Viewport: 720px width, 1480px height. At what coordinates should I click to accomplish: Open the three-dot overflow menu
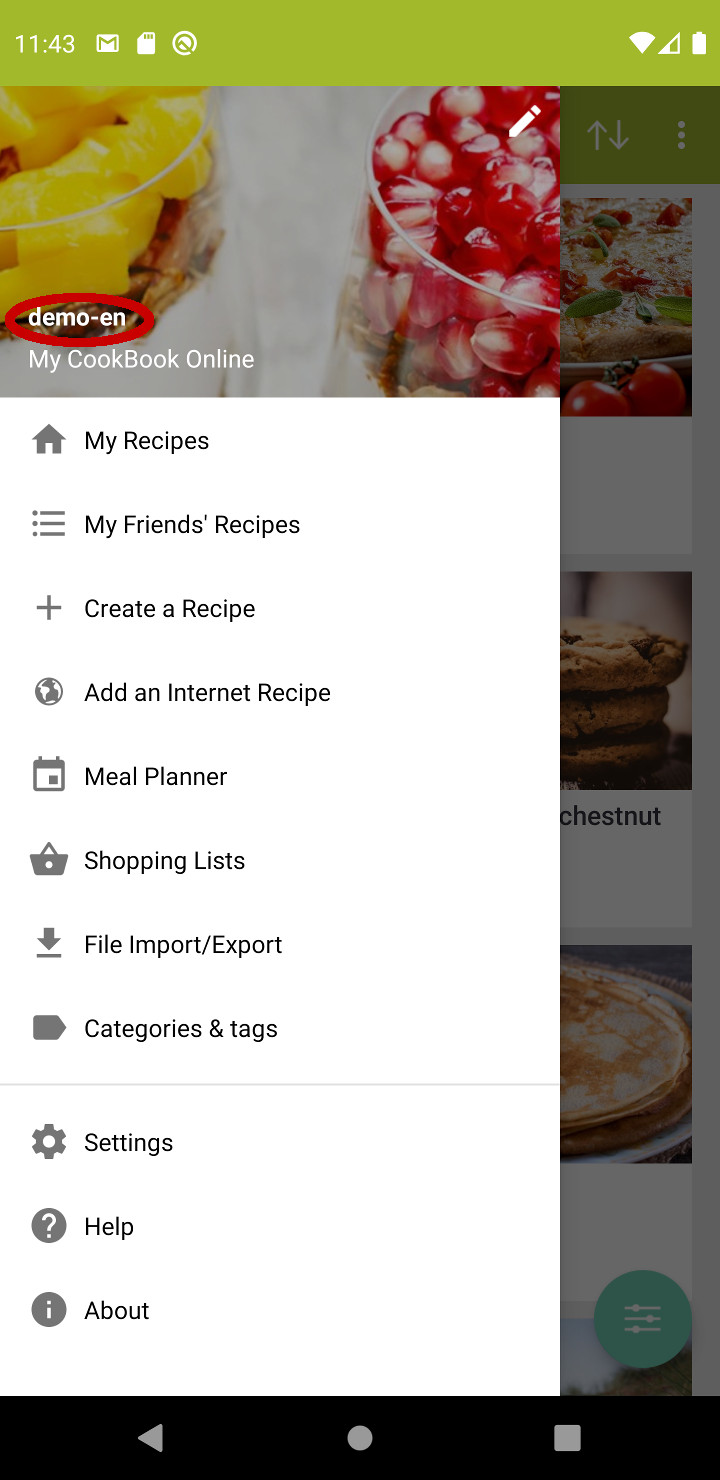pos(681,135)
